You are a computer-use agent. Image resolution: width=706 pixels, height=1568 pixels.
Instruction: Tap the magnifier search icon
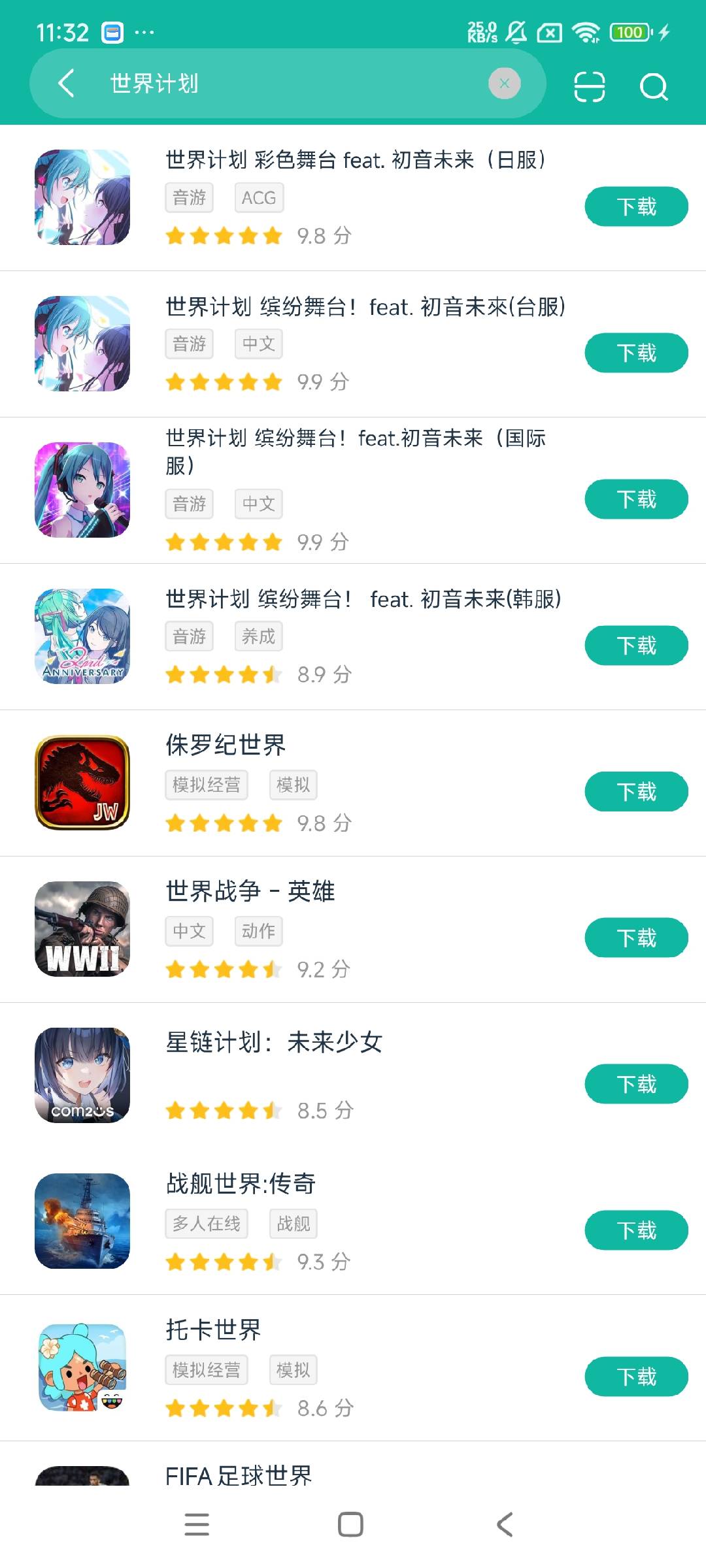click(653, 86)
